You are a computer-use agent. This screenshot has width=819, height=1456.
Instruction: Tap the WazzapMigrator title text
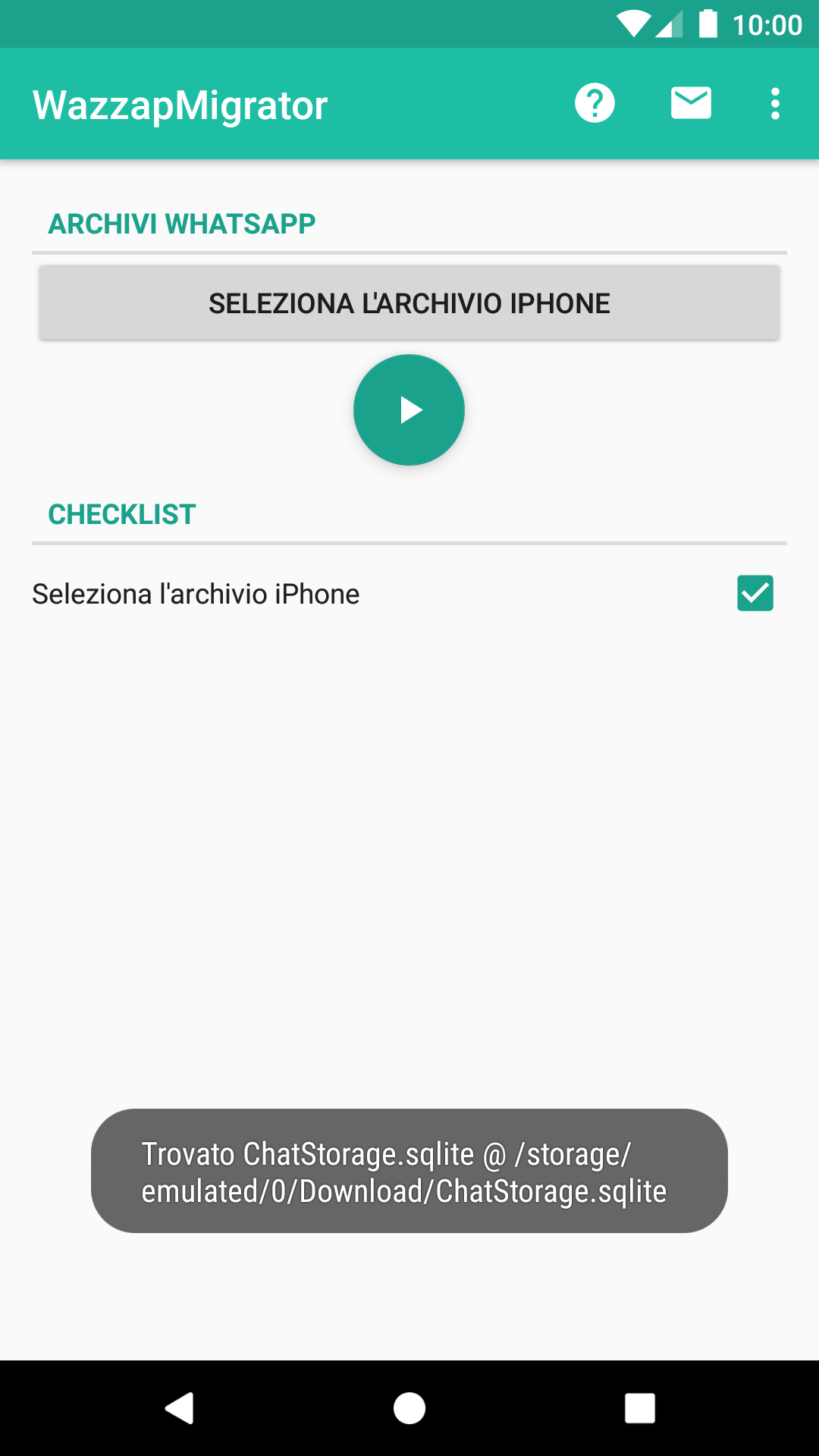point(179,105)
